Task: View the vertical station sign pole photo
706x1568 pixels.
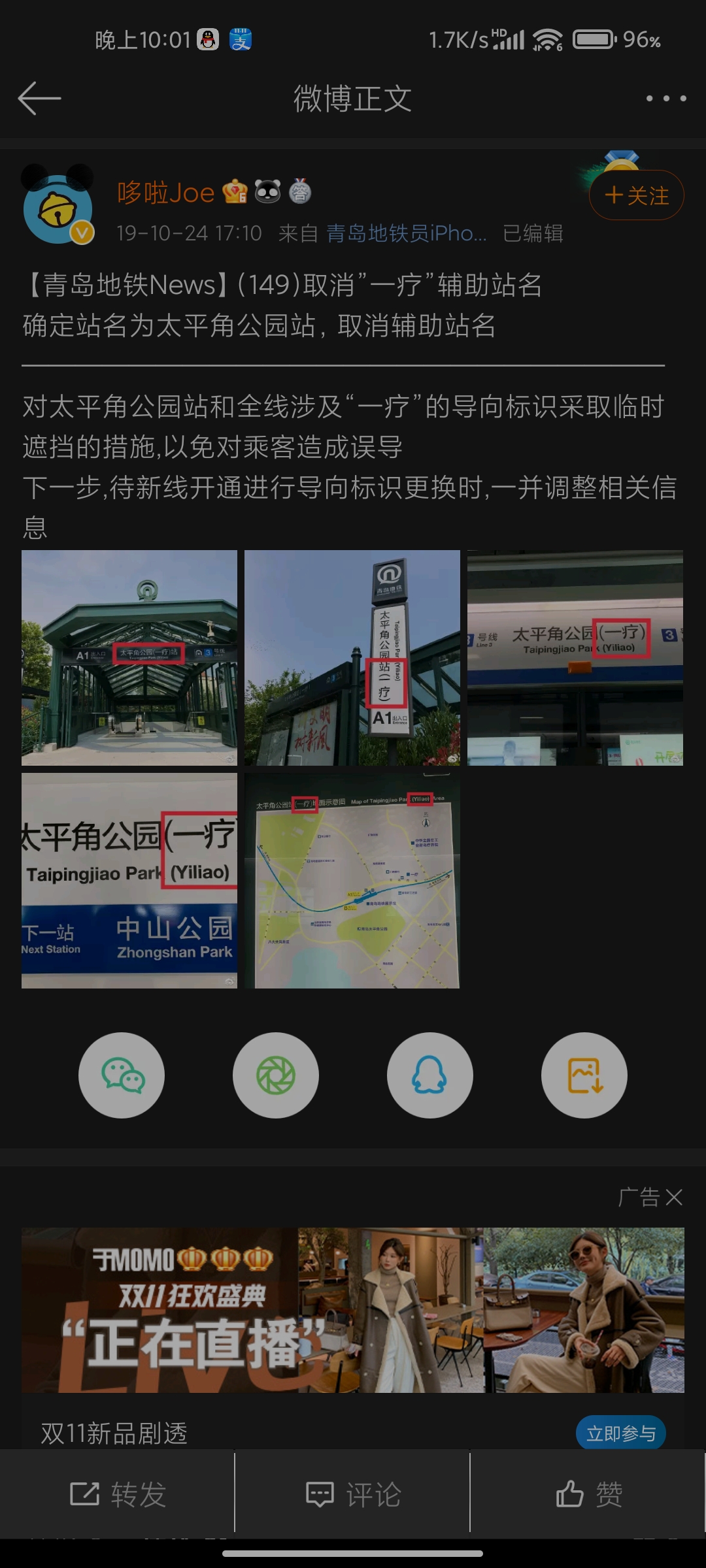Action: click(x=352, y=657)
